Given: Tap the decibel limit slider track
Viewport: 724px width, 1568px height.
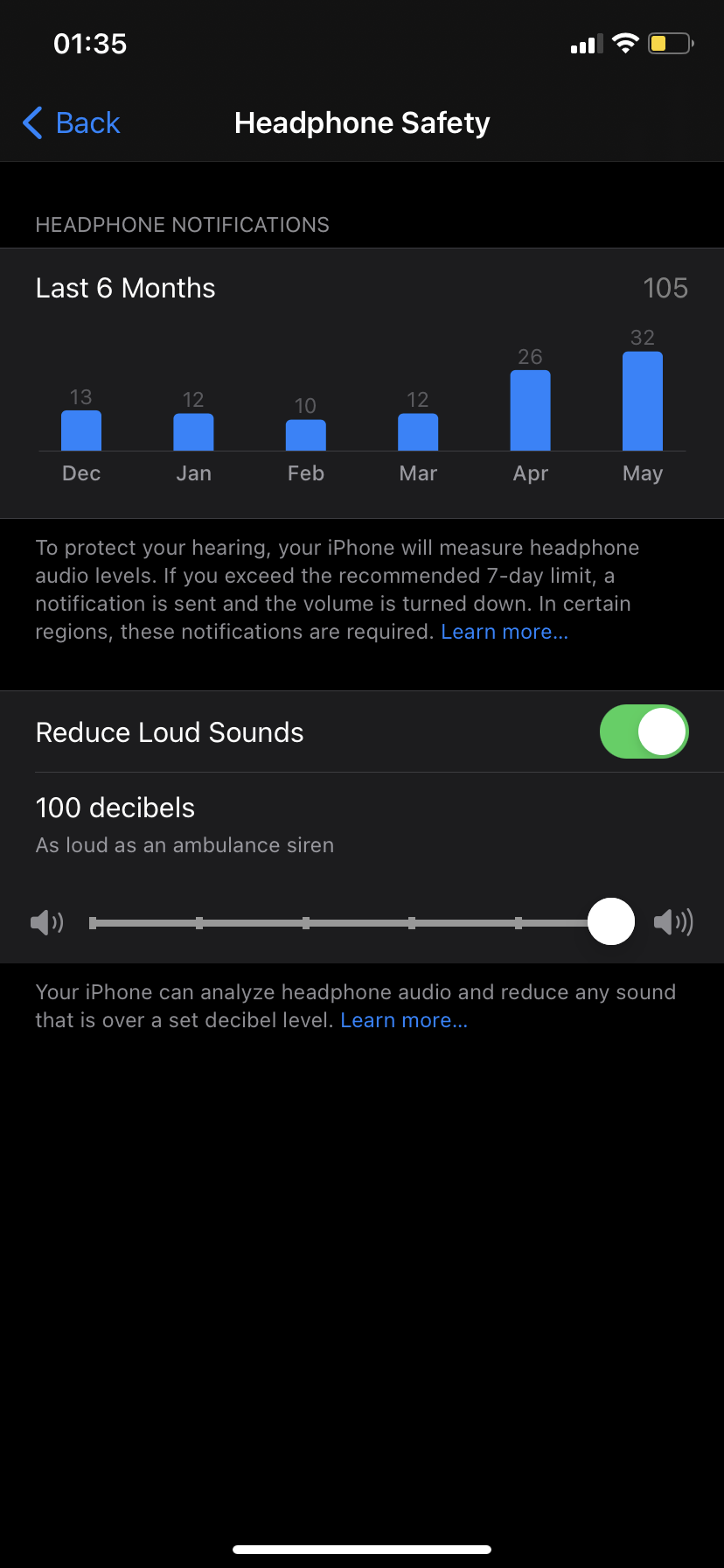Looking at the screenshot, I should 350,922.
